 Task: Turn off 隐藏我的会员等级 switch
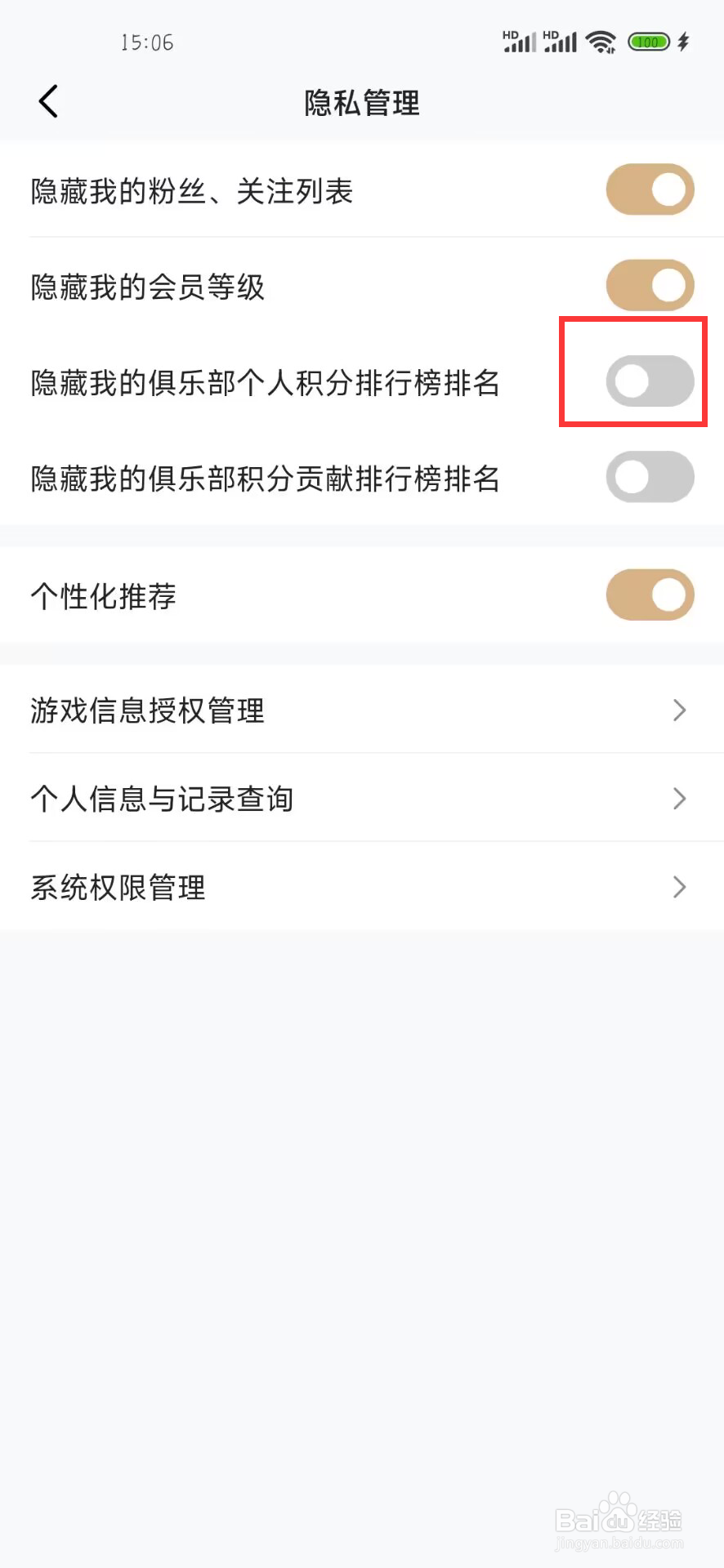click(649, 285)
